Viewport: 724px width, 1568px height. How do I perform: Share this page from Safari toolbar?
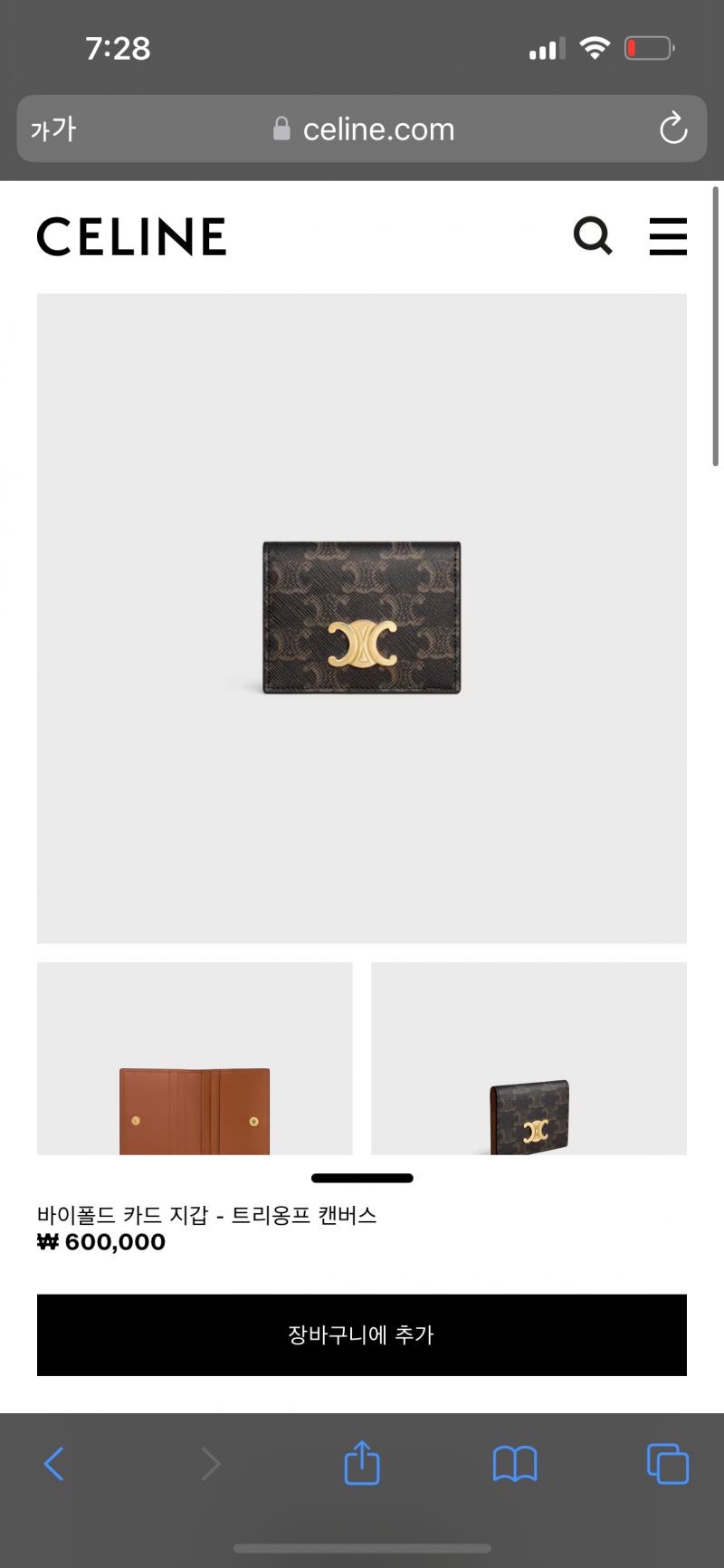pyautogui.click(x=362, y=1463)
